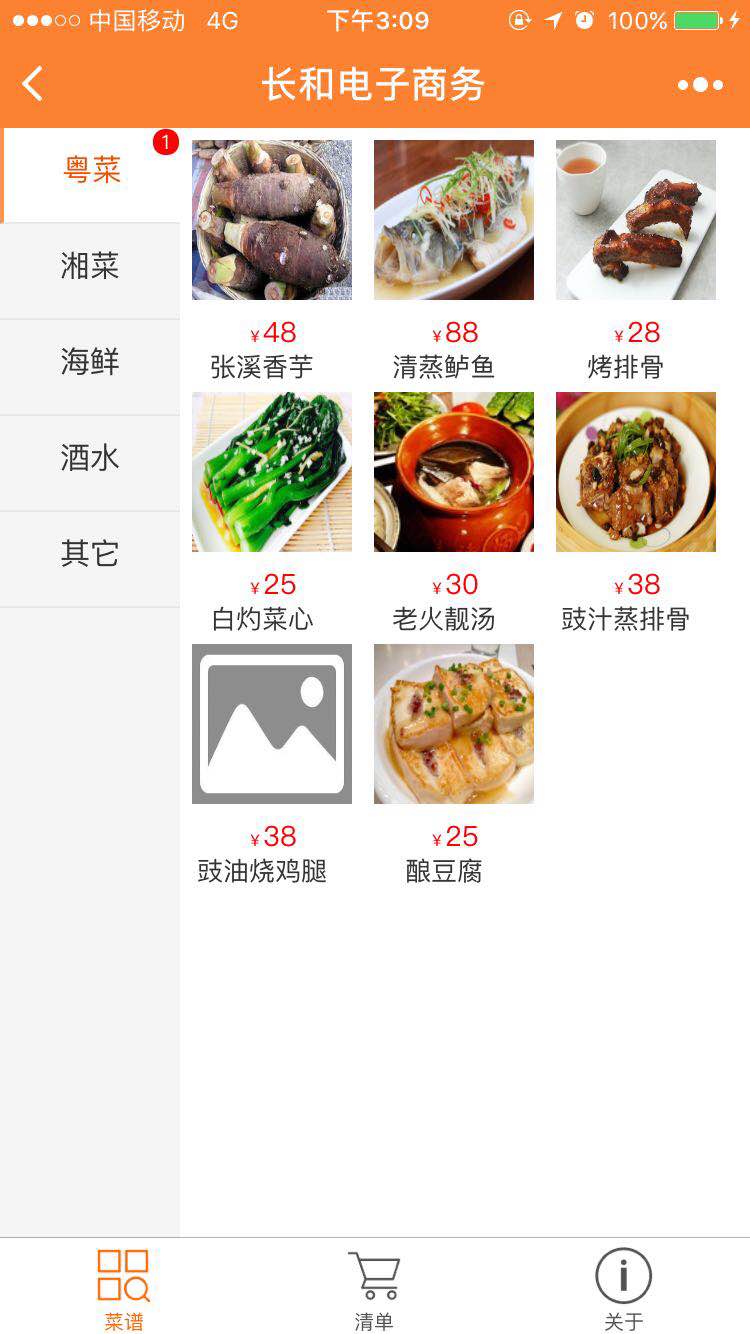
Task: Click the placeholder image icon for 豉油烧鸡腿
Action: 271,723
